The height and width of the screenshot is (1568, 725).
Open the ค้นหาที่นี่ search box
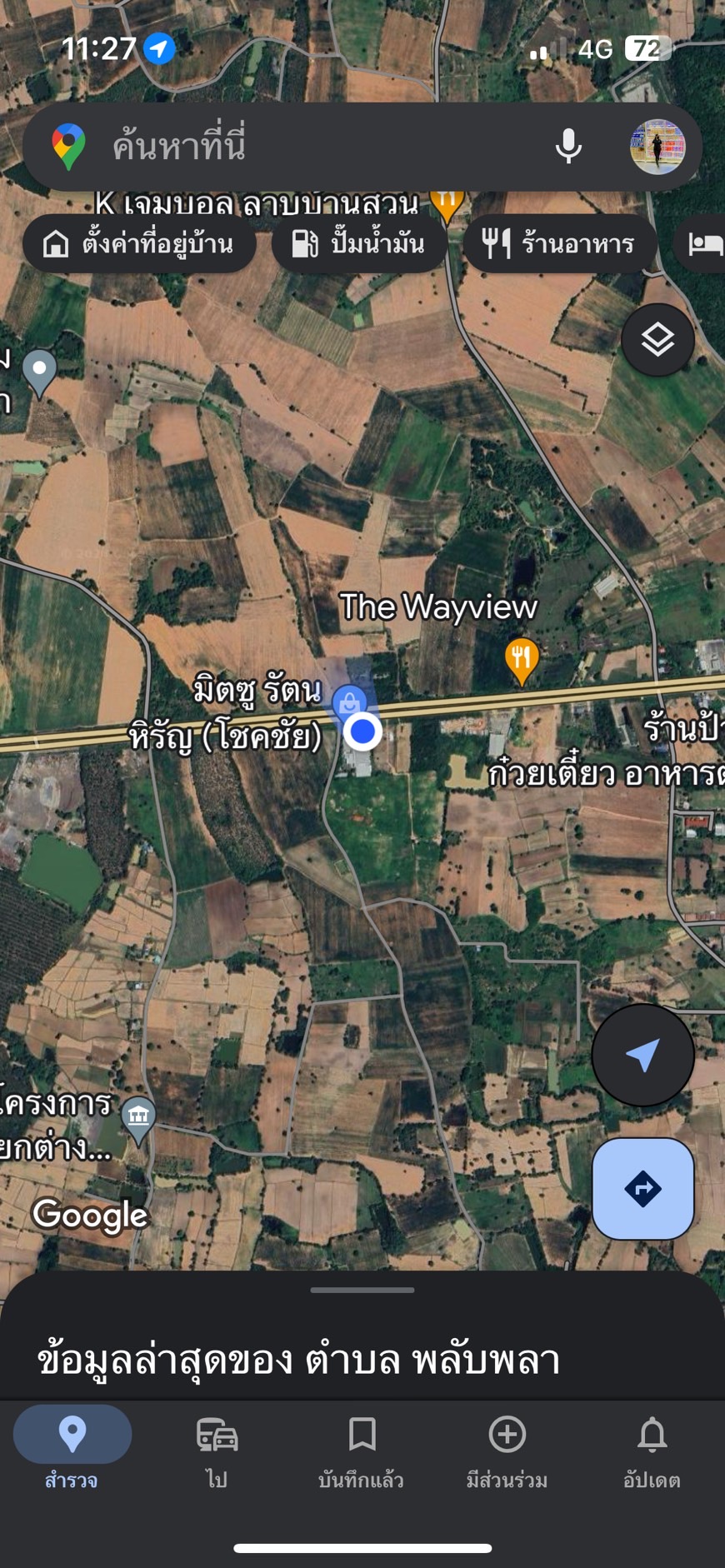(x=317, y=147)
